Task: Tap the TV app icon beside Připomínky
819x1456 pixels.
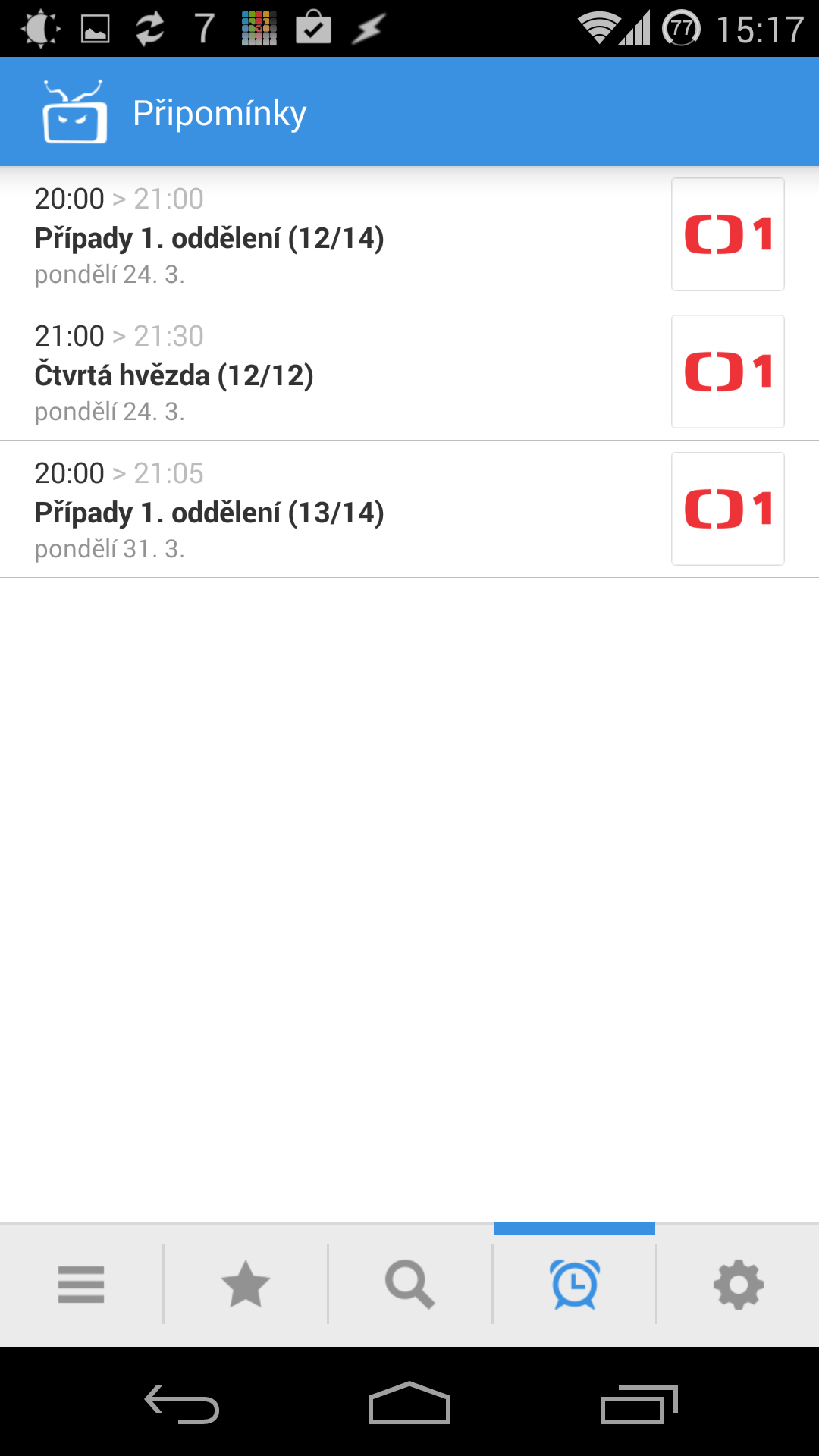Action: pyautogui.click(x=74, y=112)
